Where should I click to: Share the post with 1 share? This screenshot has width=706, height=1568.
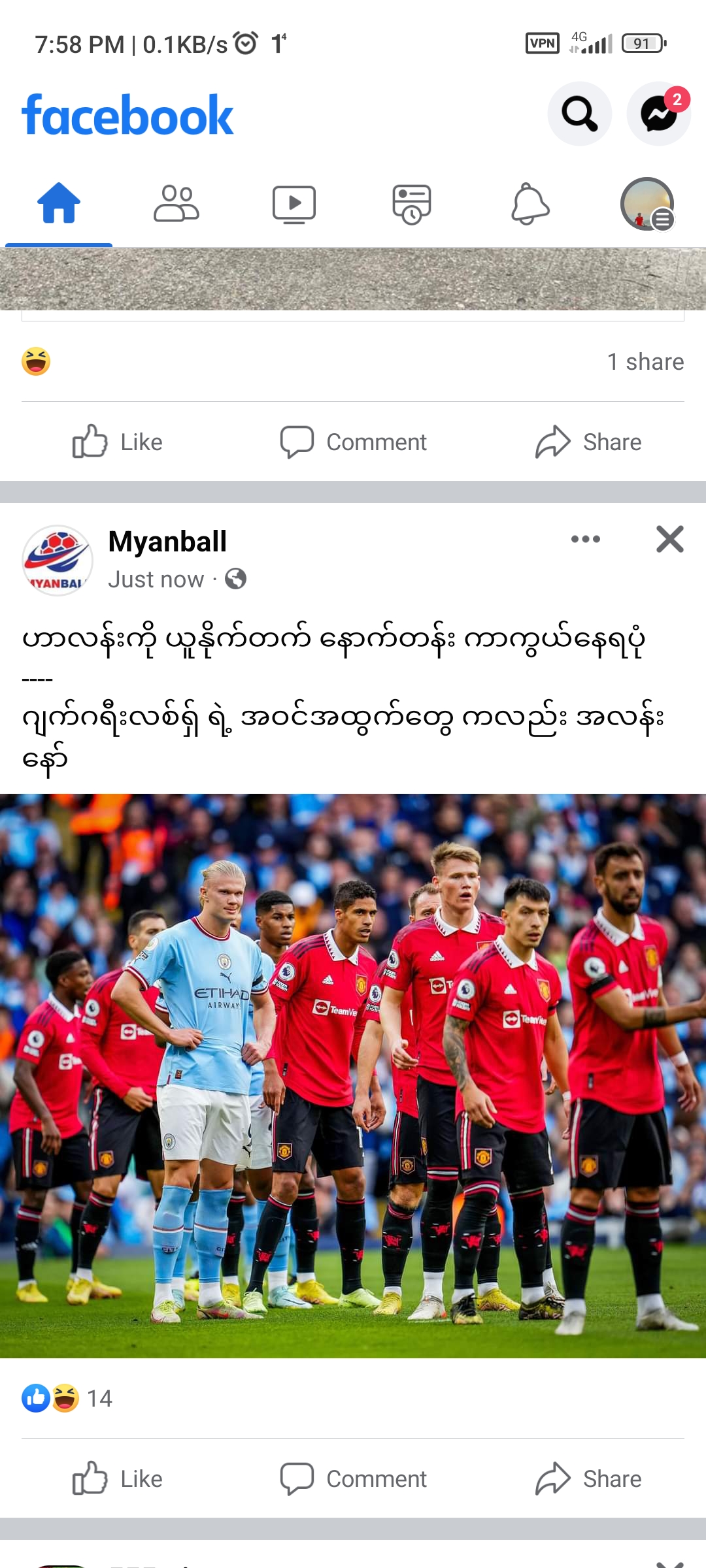[588, 442]
